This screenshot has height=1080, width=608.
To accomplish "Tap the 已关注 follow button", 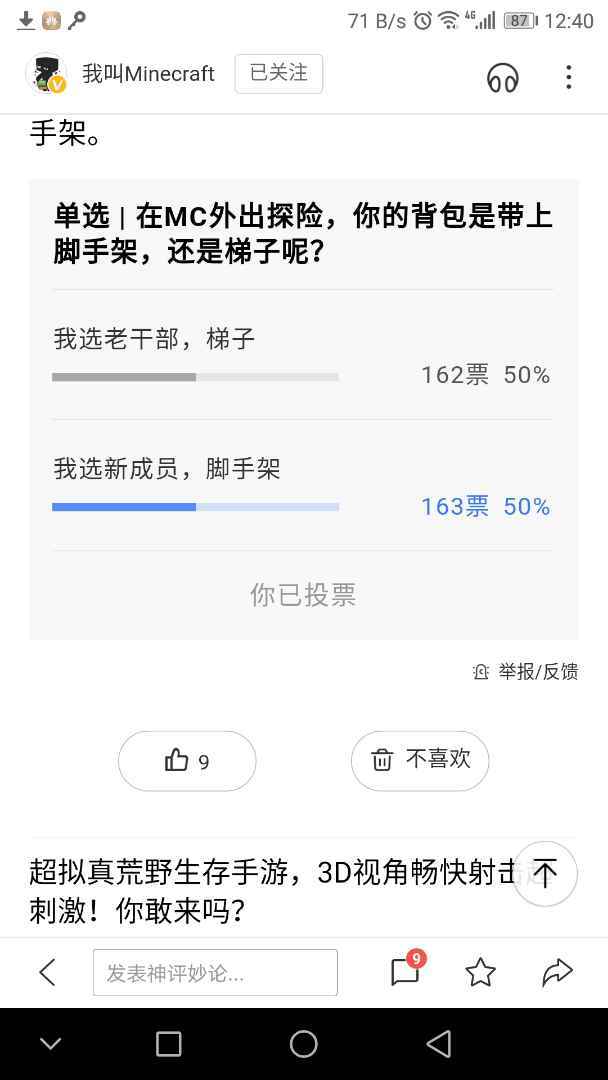I will [278, 73].
